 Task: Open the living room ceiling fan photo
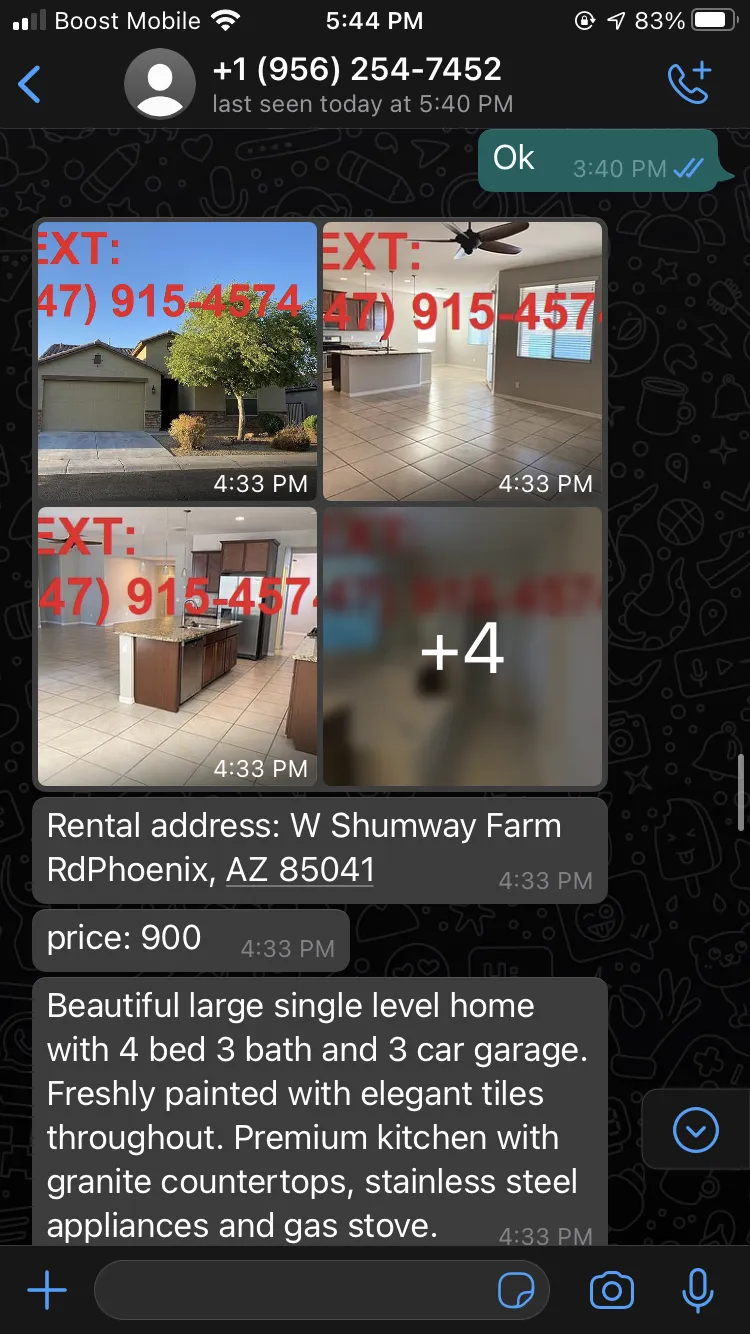463,361
